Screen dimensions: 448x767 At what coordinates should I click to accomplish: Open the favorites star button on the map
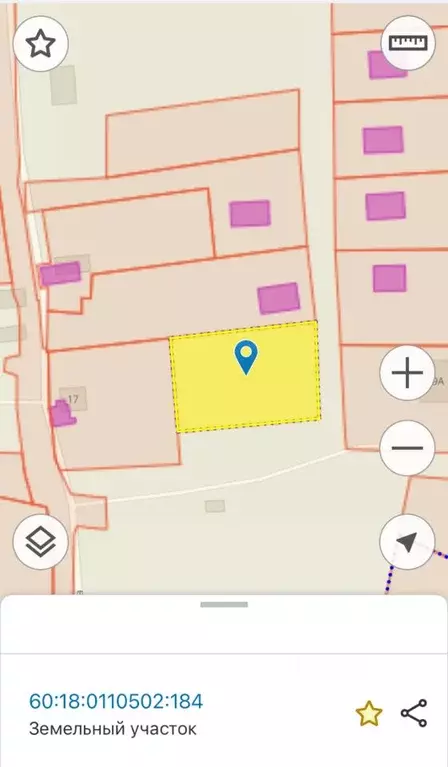coord(41,44)
